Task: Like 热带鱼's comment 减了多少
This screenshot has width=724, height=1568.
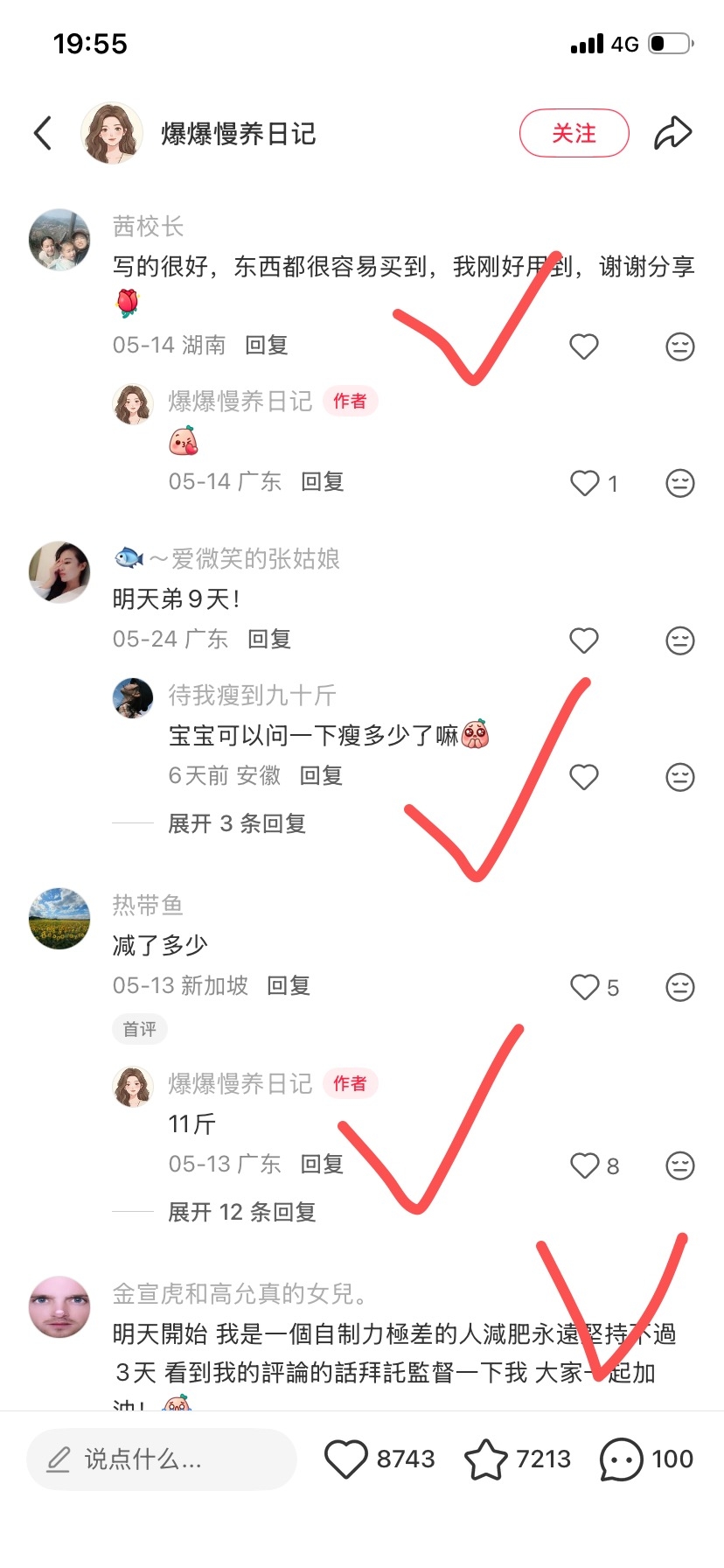Action: pos(584,987)
